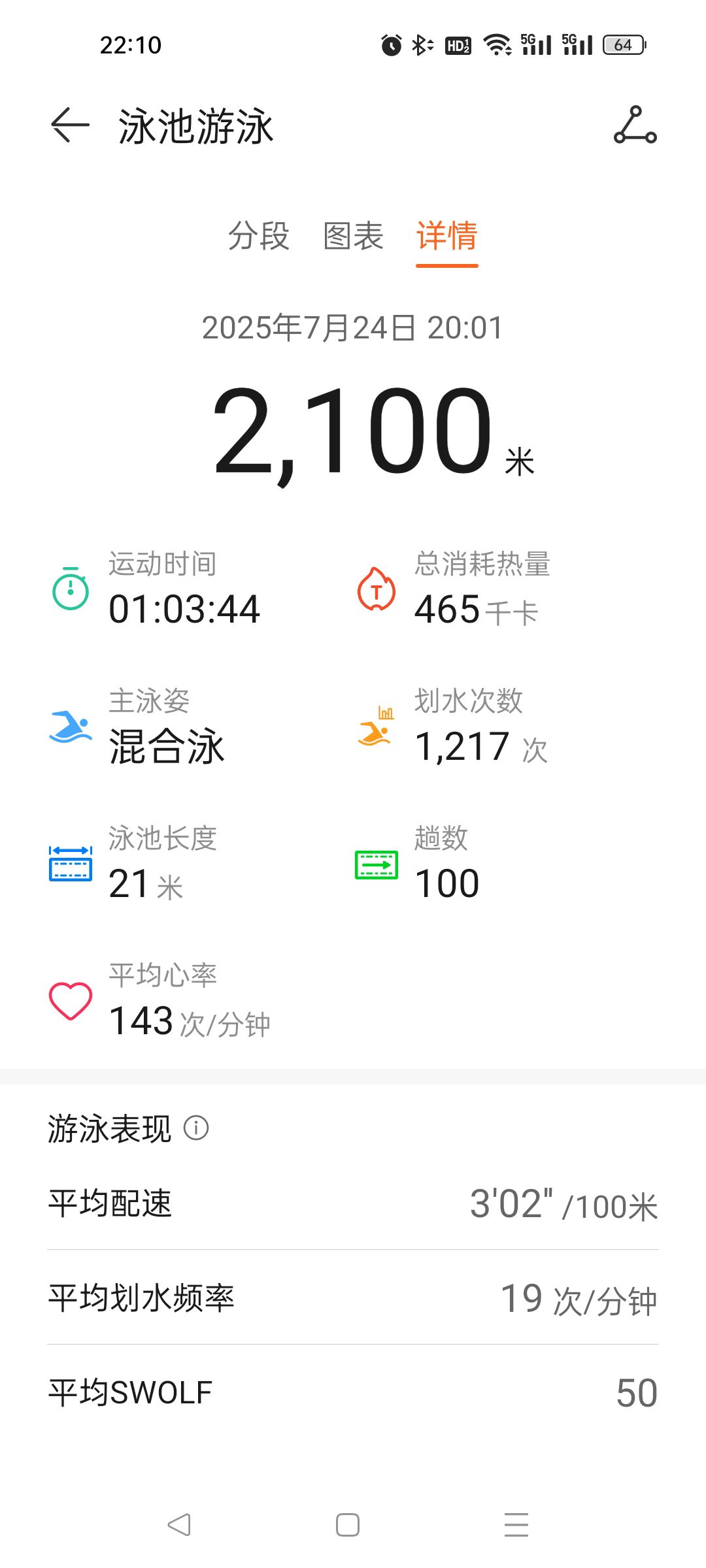This screenshot has width=706, height=1568.
Task: Tap the system back navigation button
Action: [x=179, y=1525]
